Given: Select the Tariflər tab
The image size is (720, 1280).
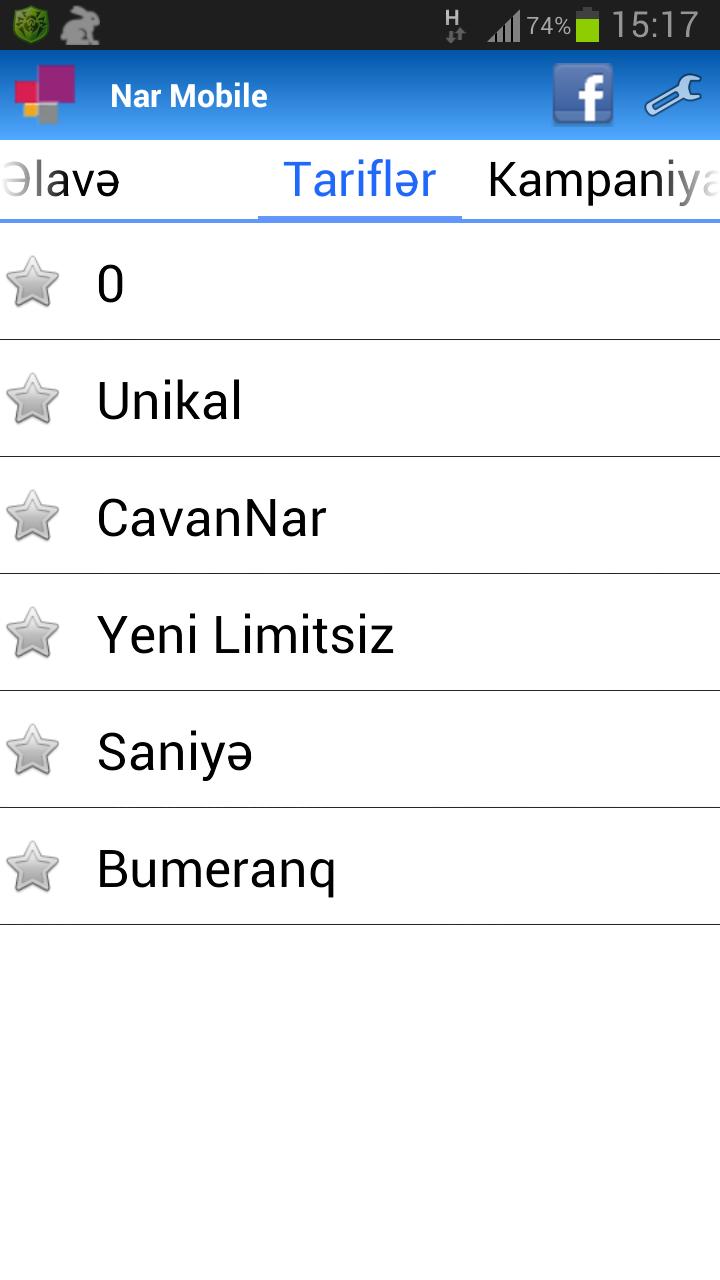Looking at the screenshot, I should (x=360, y=181).
